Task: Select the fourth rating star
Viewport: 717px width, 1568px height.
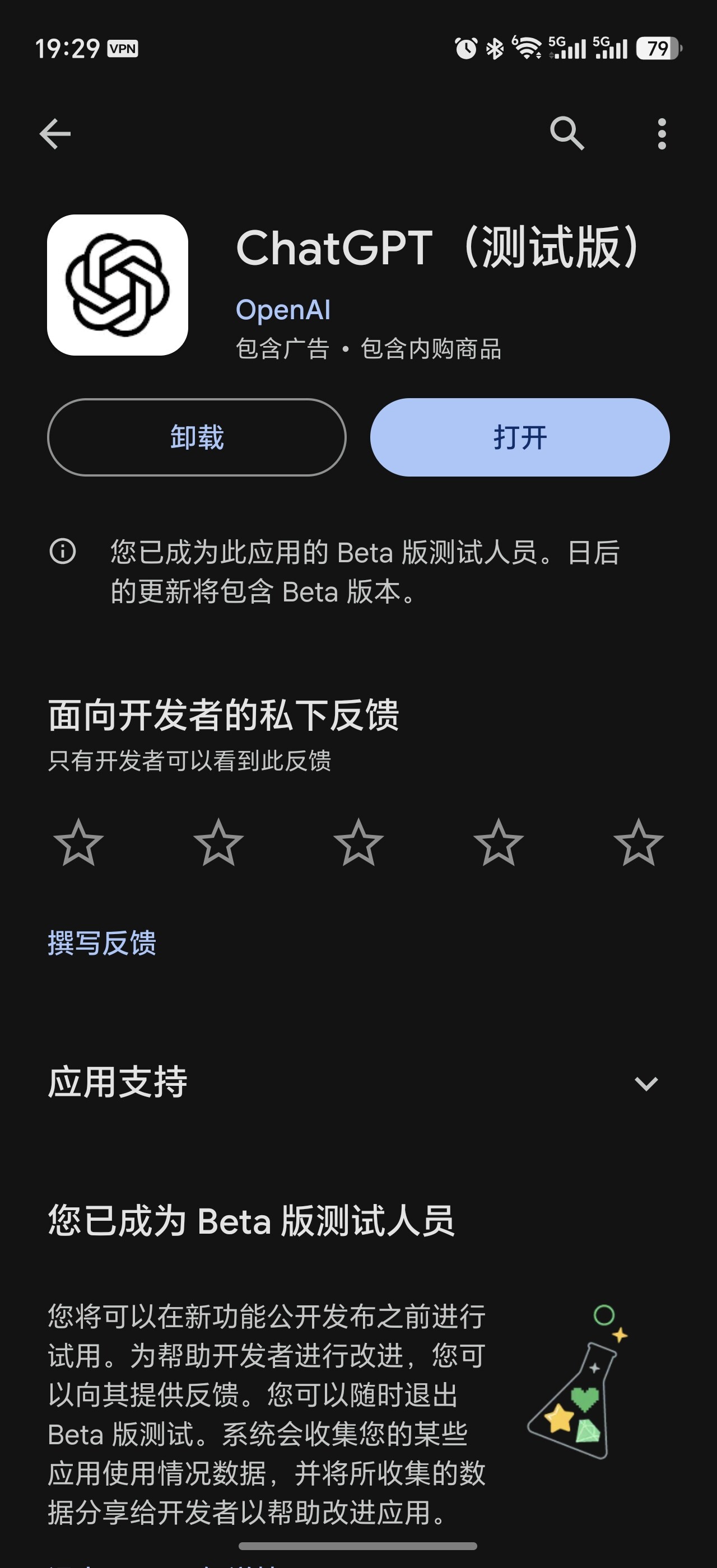Action: click(499, 842)
